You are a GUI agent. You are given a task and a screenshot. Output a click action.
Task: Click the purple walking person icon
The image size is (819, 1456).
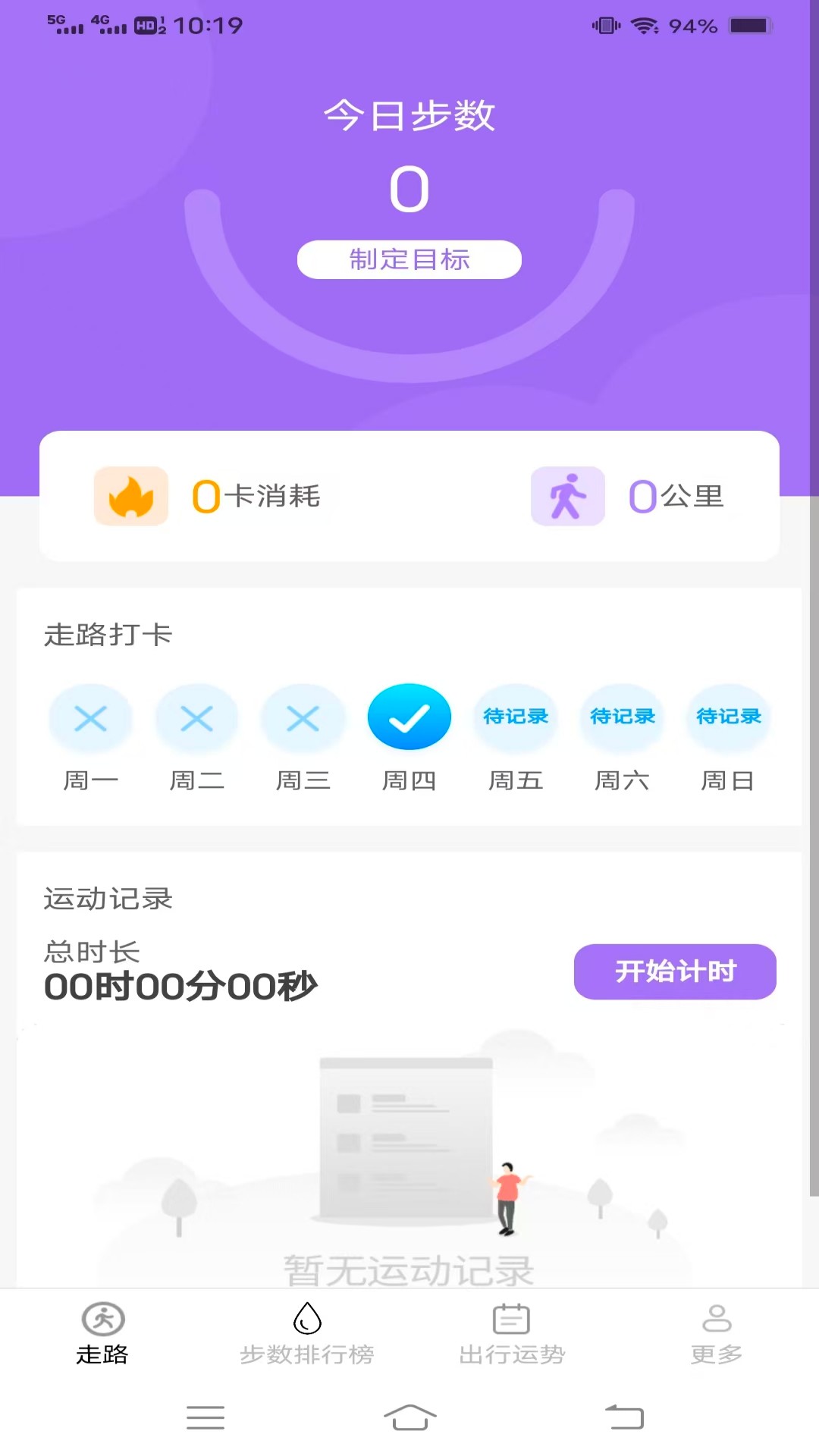568,496
